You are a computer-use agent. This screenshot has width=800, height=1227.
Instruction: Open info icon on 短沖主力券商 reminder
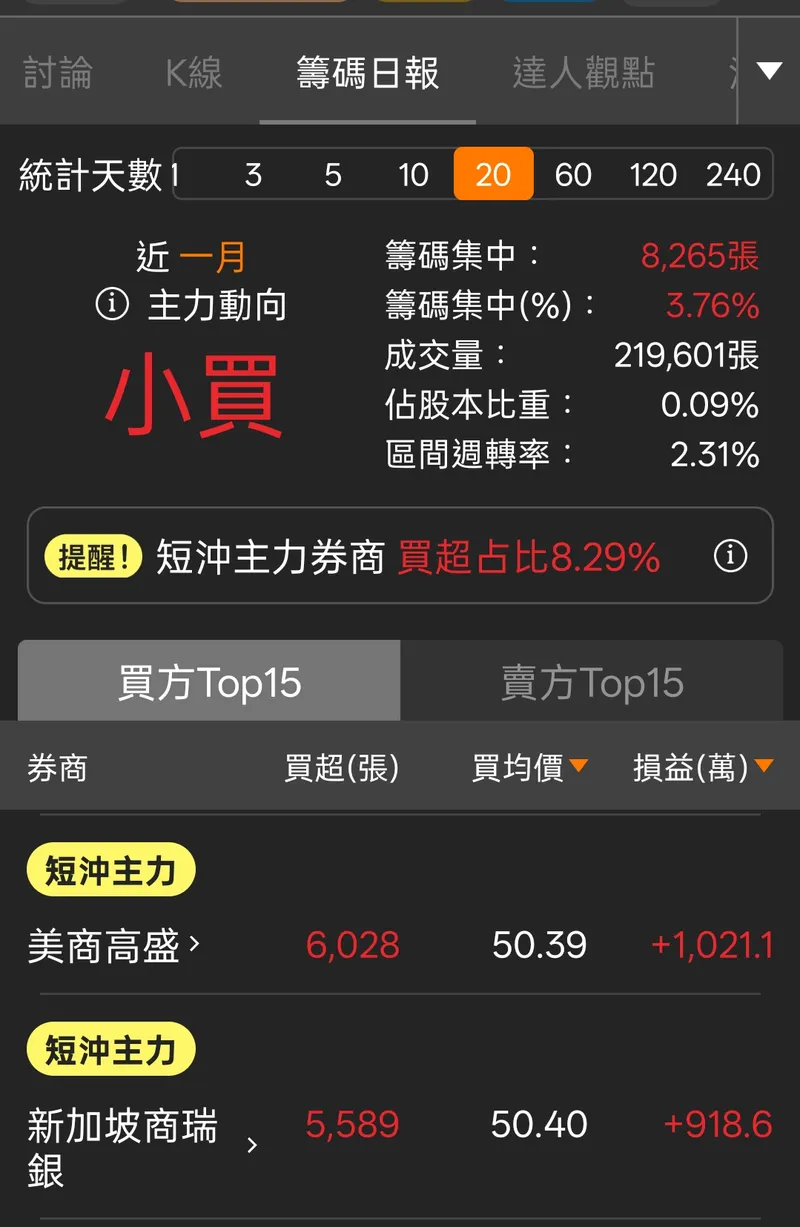click(x=730, y=556)
